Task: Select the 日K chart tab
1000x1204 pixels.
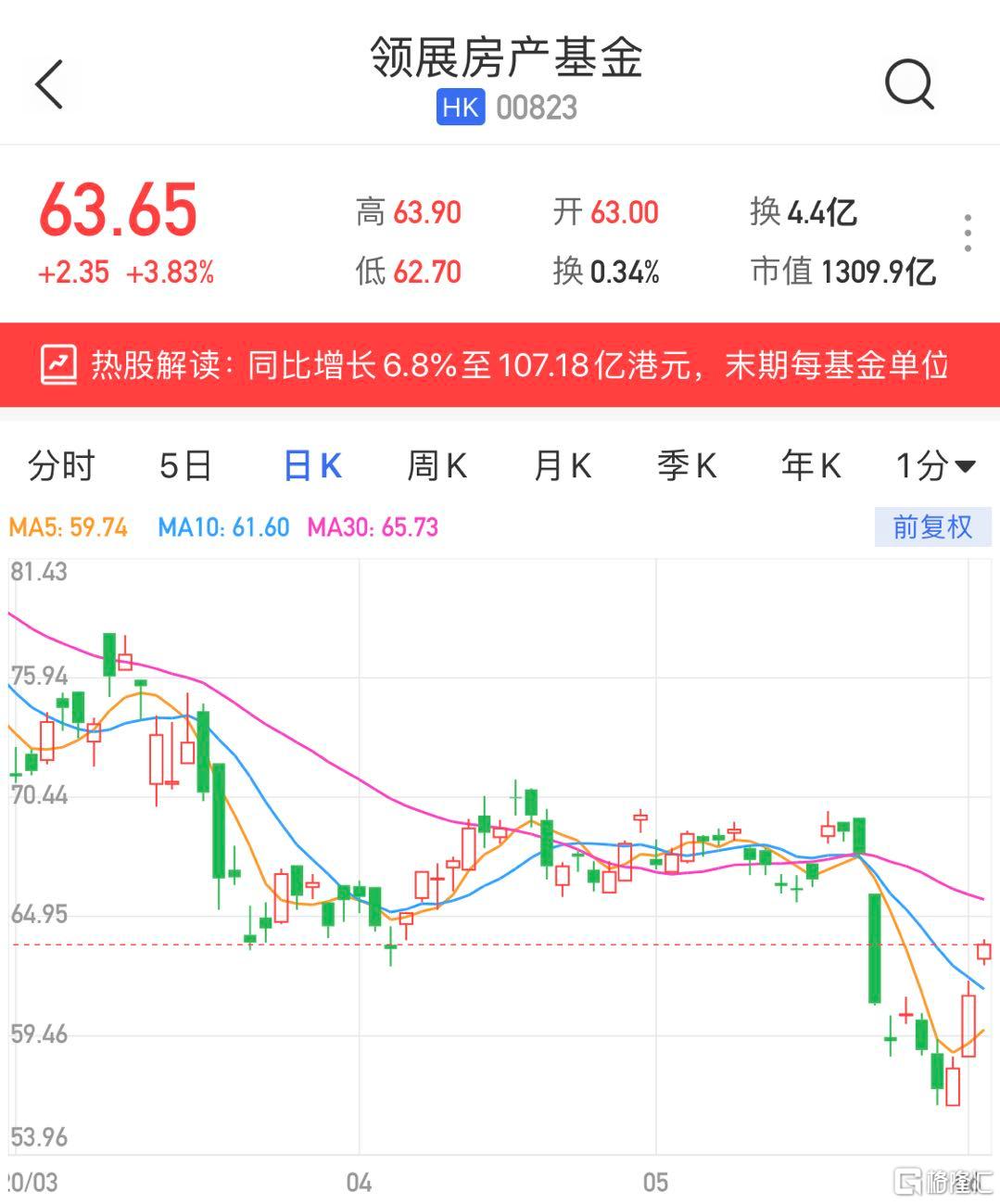Action: 312,465
